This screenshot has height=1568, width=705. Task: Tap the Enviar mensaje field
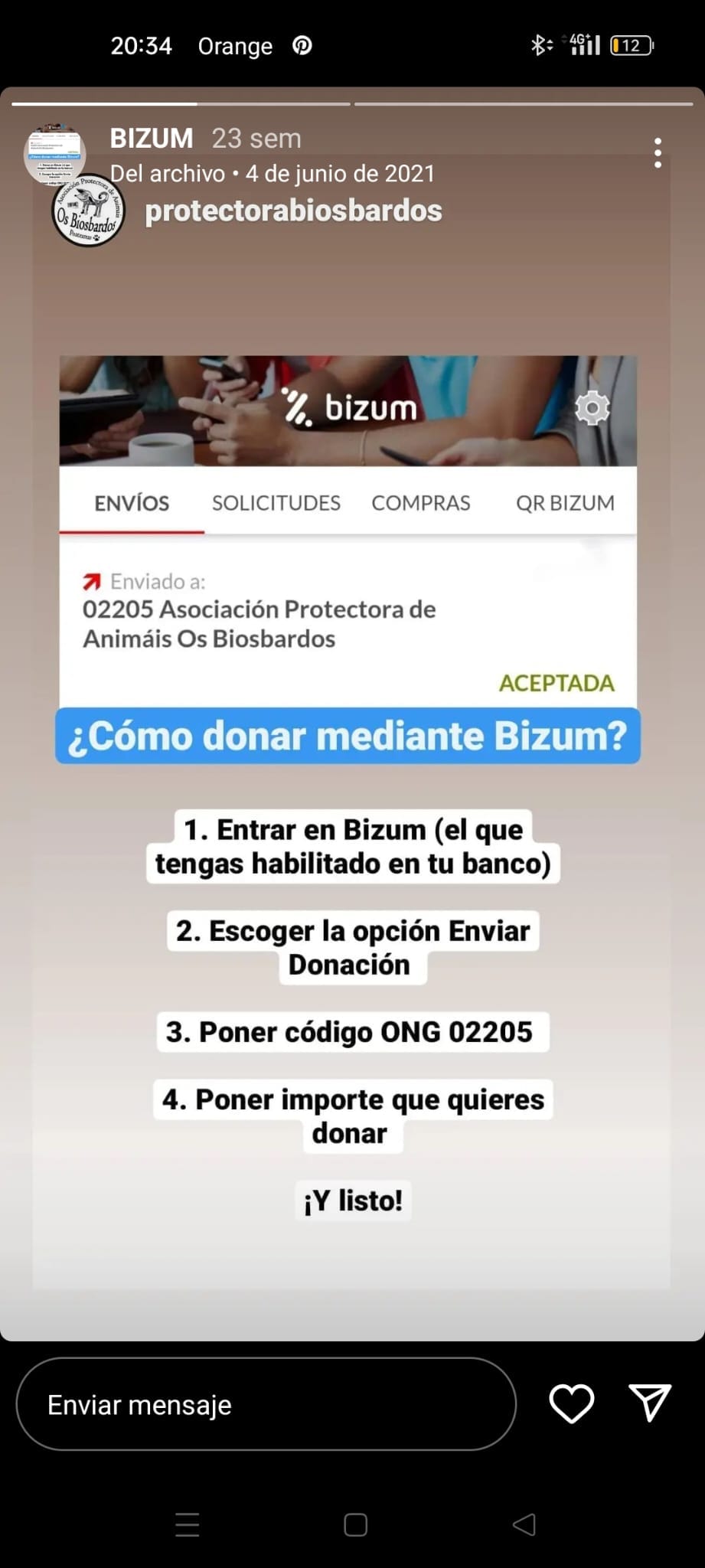(x=266, y=1404)
